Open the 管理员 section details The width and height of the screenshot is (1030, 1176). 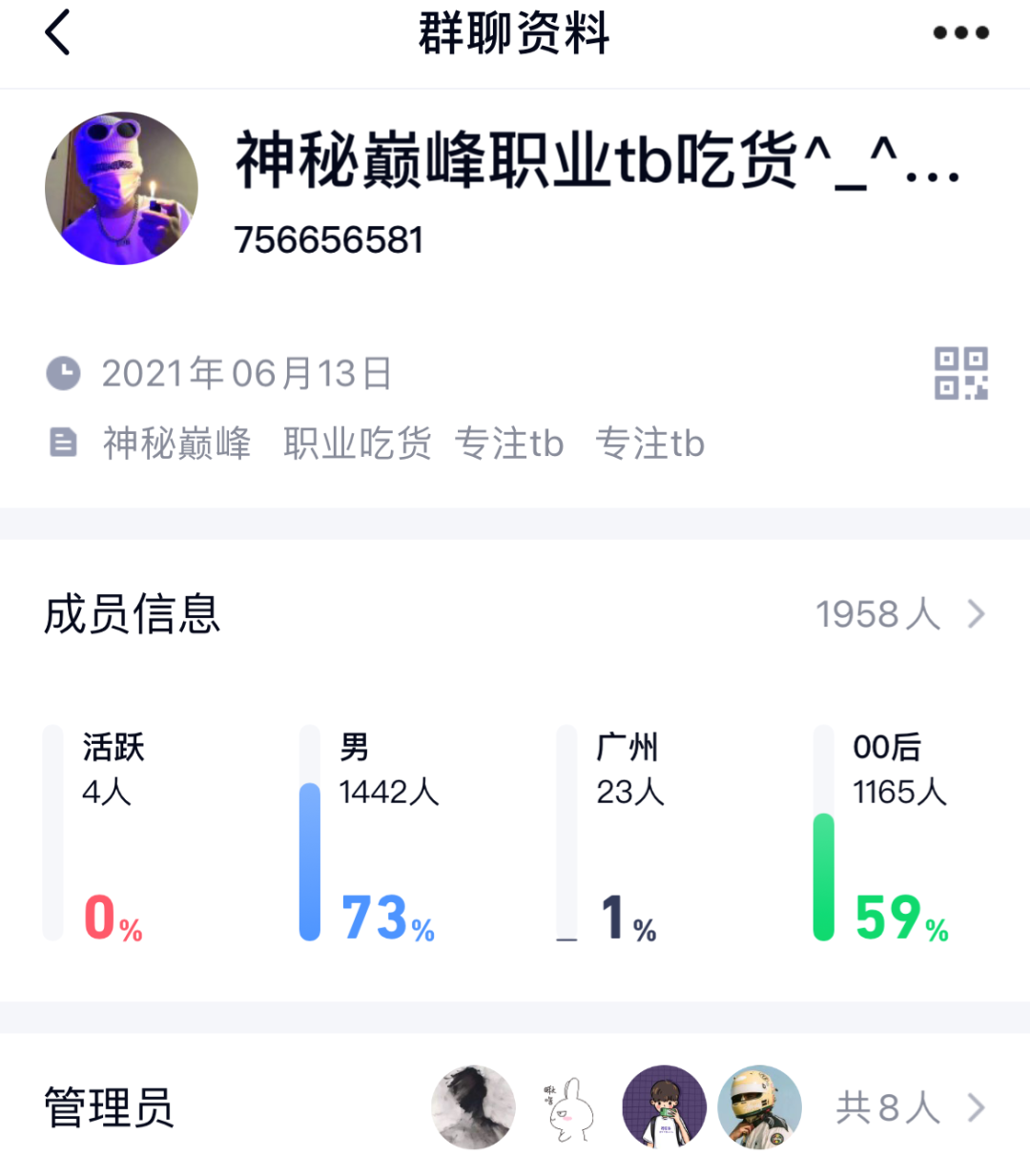[x=108, y=1107]
